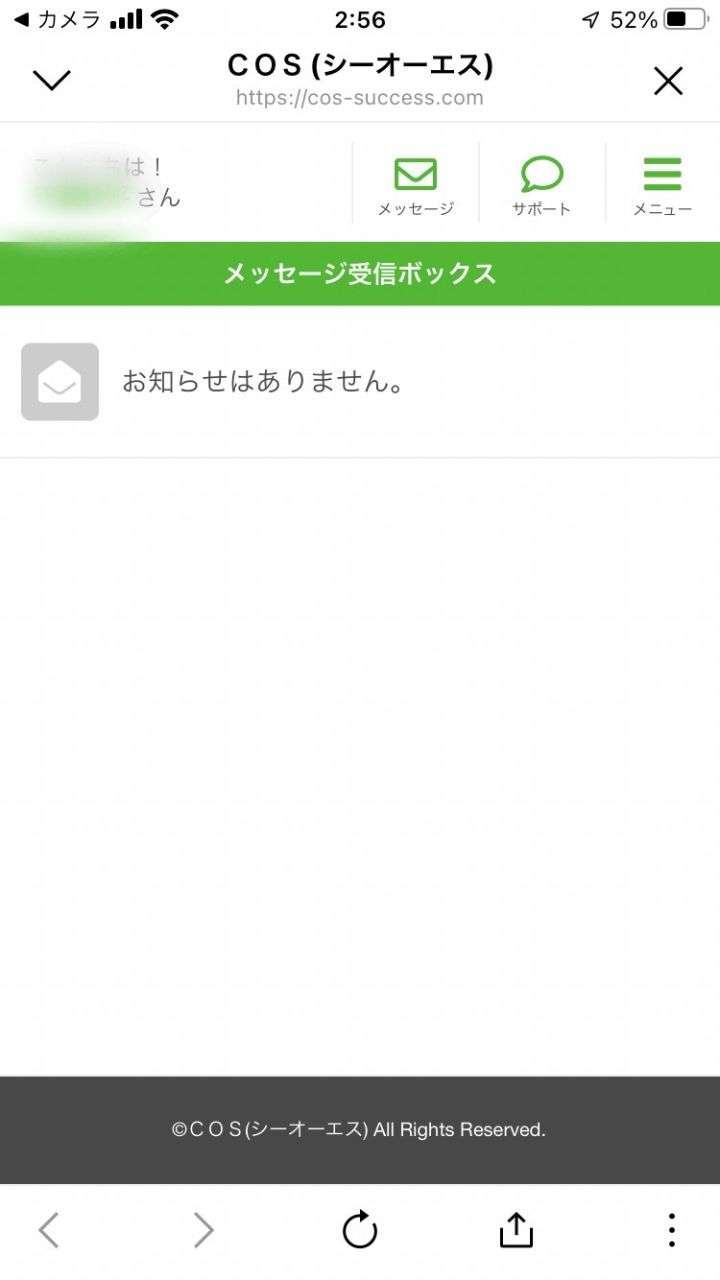Reload the page with the refresh icon

pos(360,1230)
